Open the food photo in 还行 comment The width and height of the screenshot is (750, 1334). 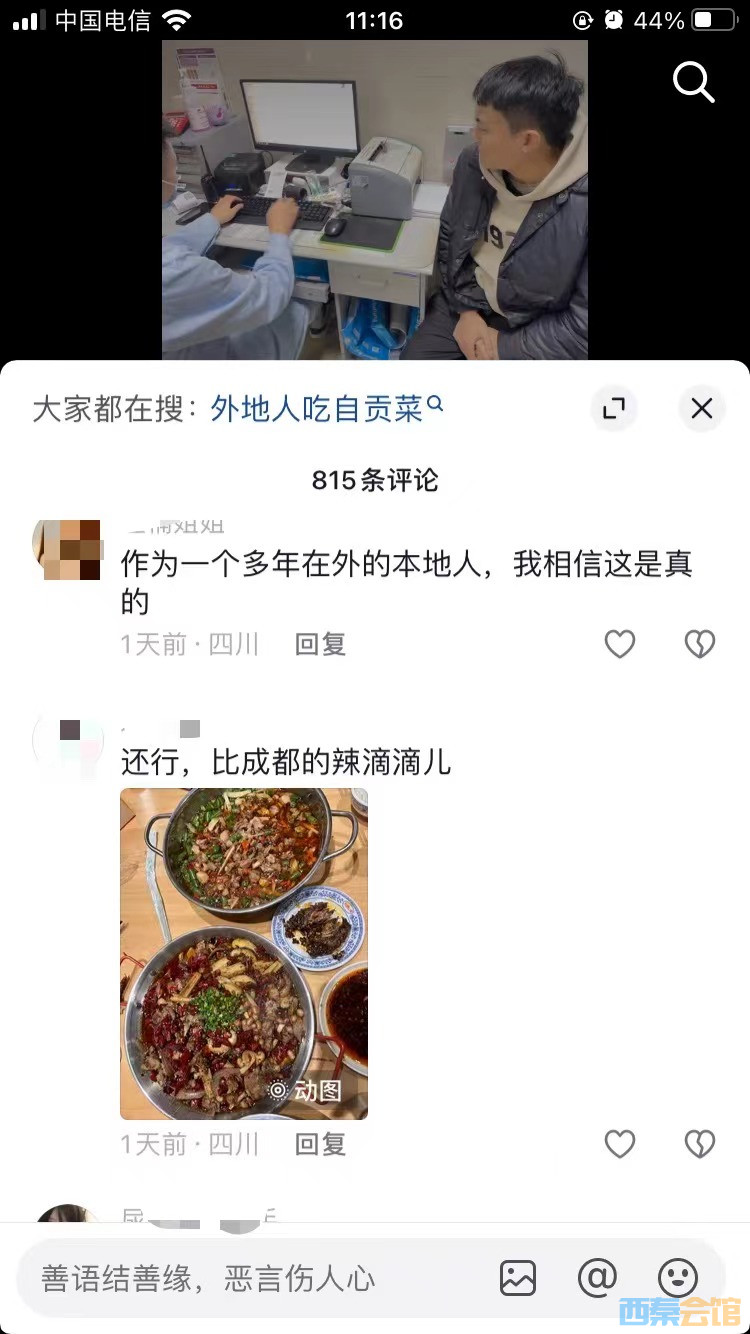(244, 953)
